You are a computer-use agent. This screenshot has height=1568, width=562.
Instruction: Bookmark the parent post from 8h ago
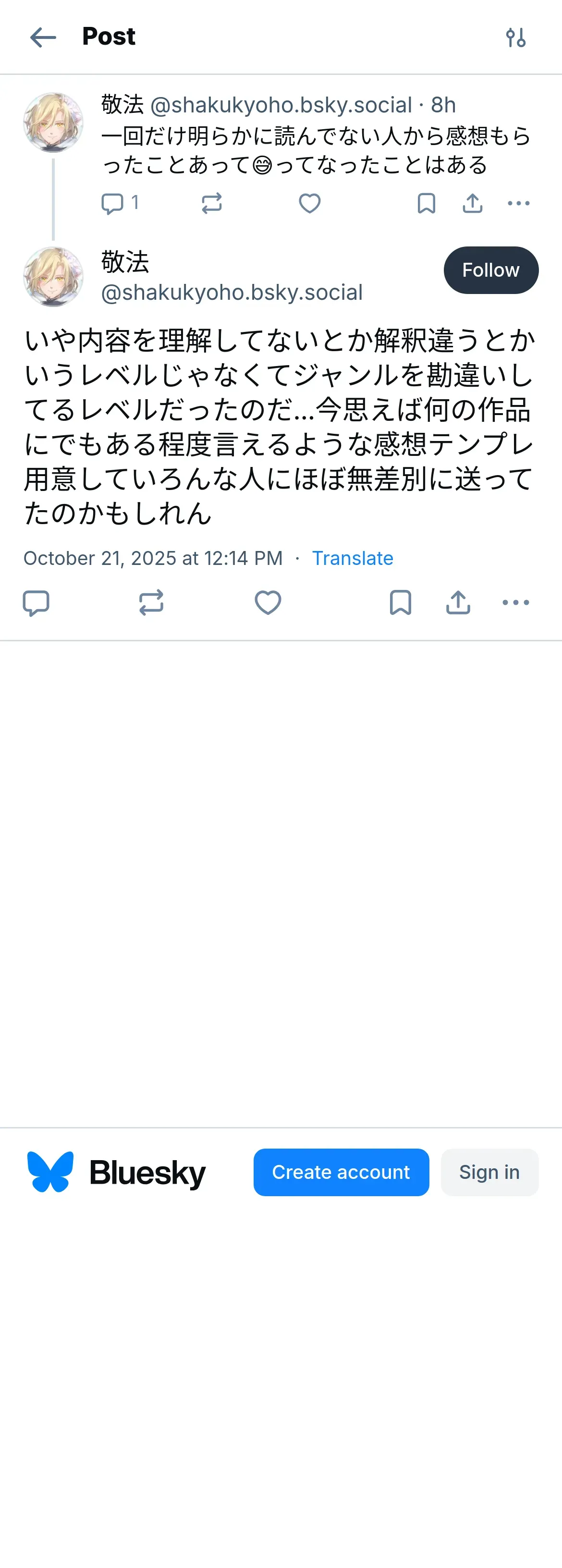[x=426, y=203]
